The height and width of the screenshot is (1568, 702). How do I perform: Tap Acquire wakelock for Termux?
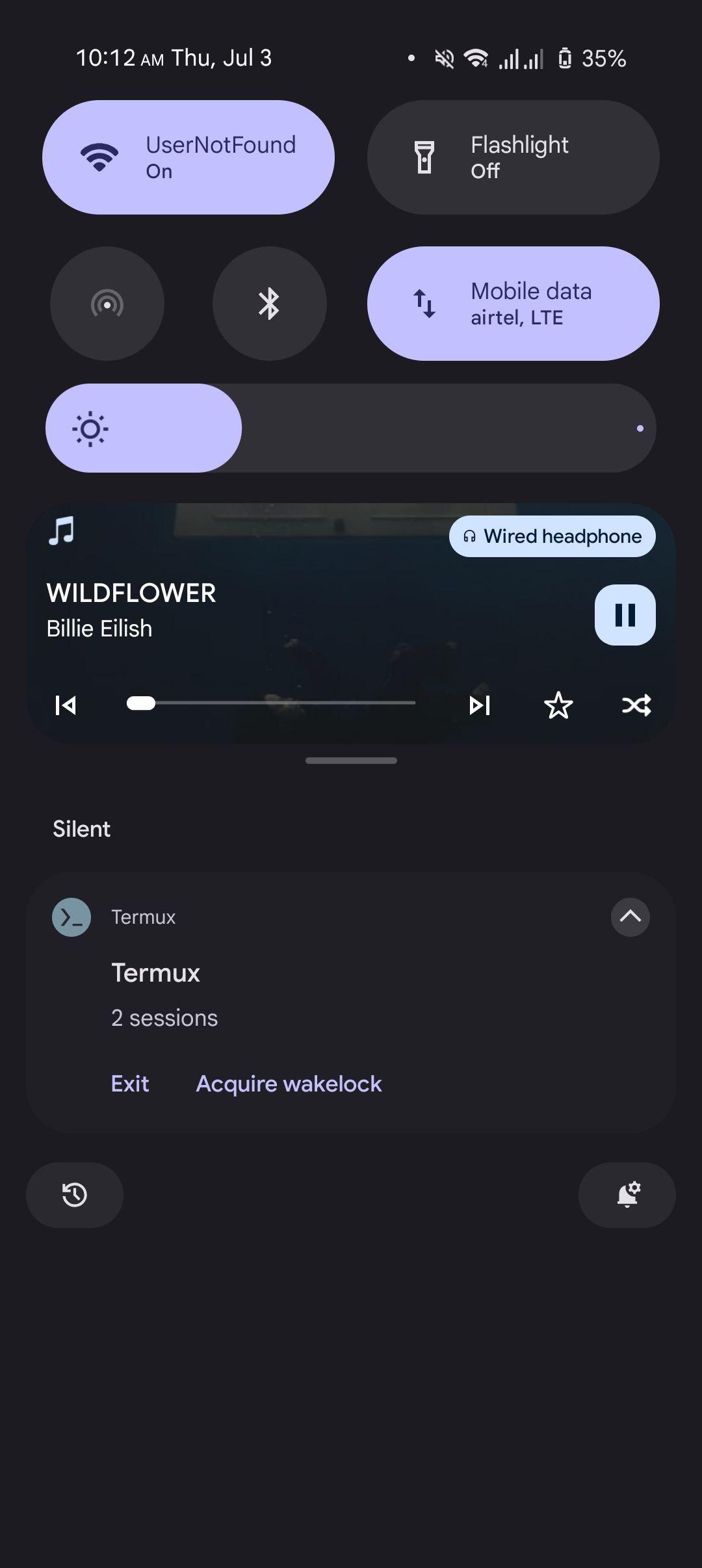(x=289, y=1084)
